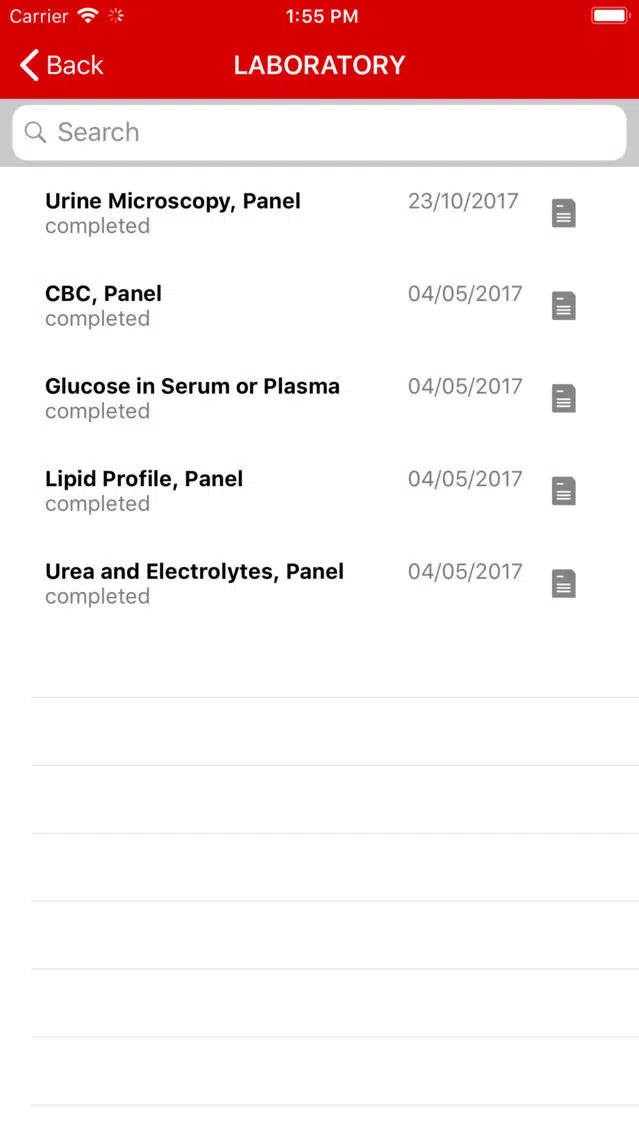View Urea and Electrolytes document icon

(564, 584)
